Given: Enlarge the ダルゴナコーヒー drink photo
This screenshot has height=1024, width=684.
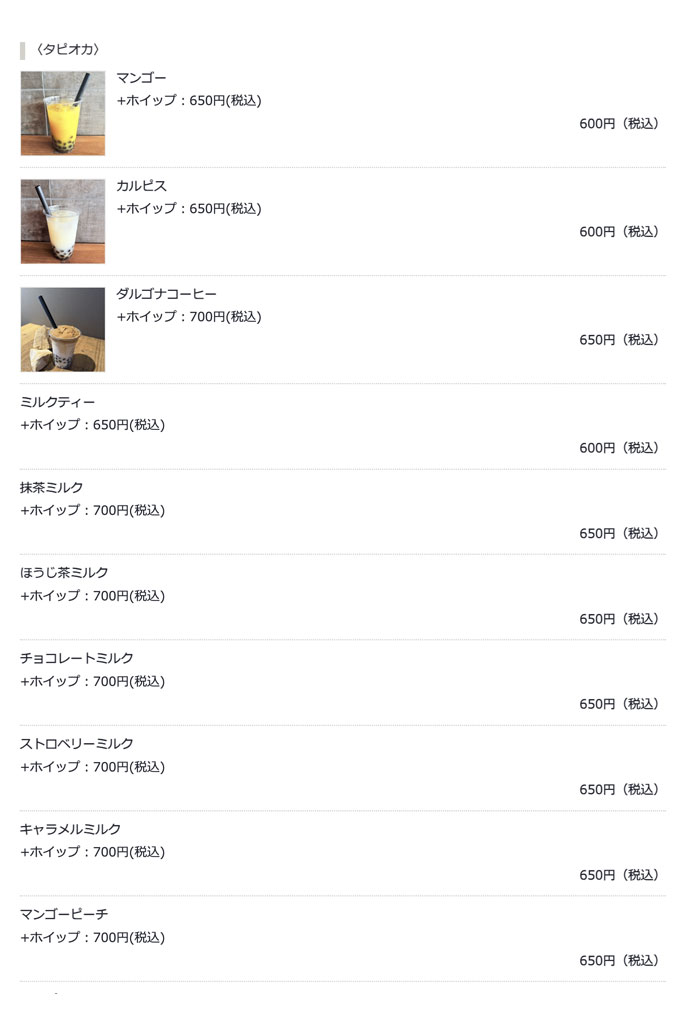Looking at the screenshot, I should [x=62, y=329].
